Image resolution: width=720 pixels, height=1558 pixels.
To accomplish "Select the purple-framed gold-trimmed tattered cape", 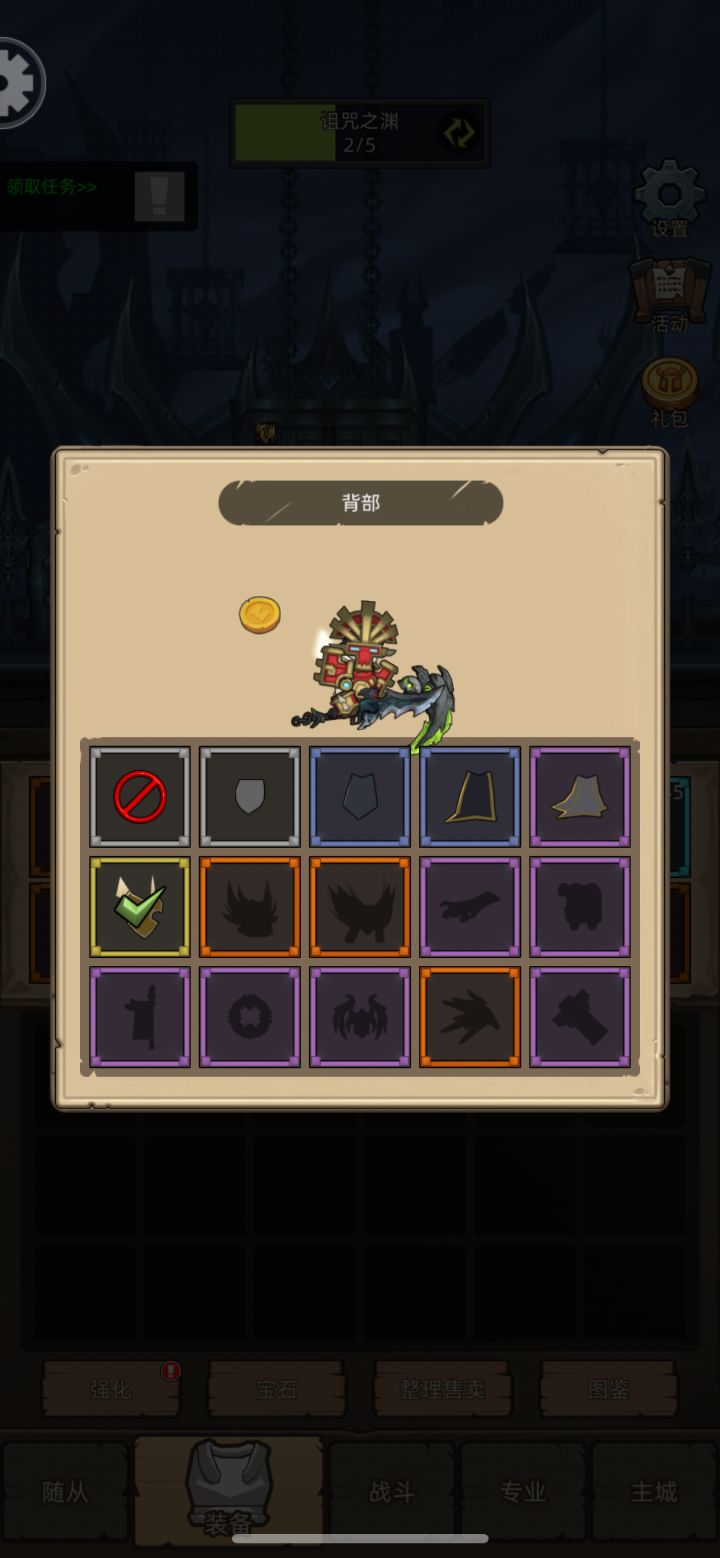I will click(580, 797).
